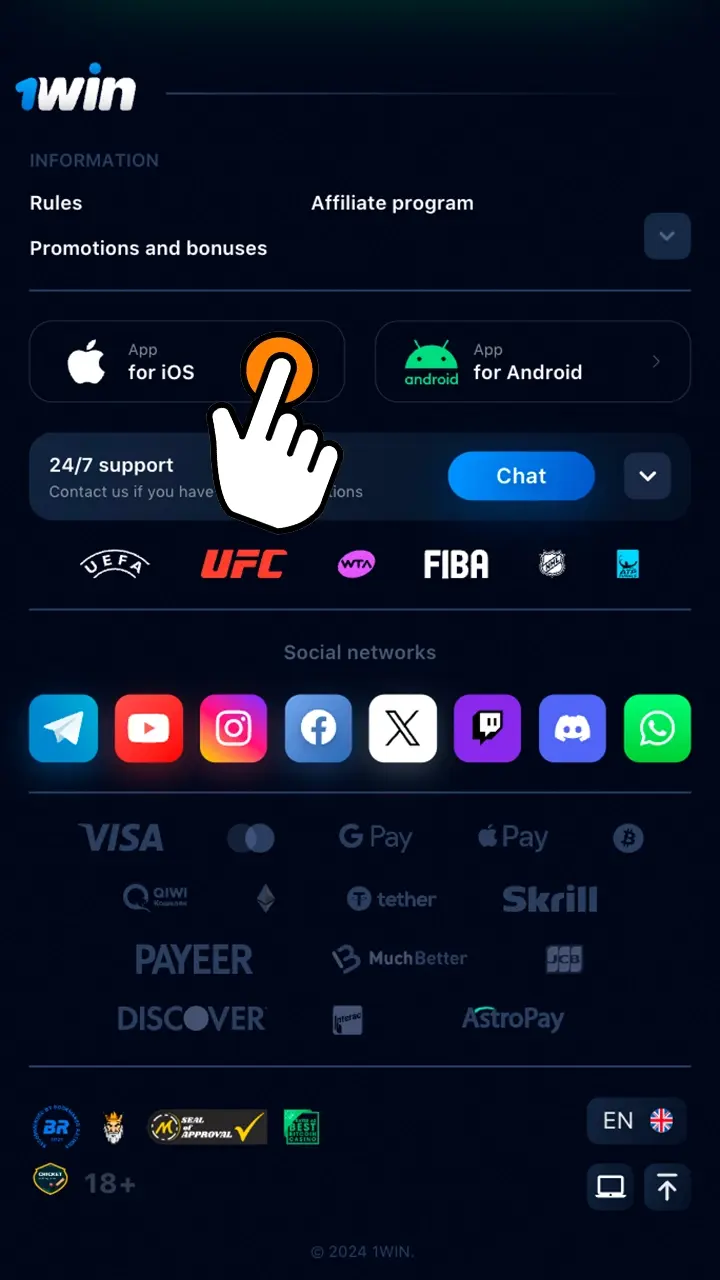720x1280 pixels.
Task: Jump back to top of page
Action: (x=667, y=1187)
